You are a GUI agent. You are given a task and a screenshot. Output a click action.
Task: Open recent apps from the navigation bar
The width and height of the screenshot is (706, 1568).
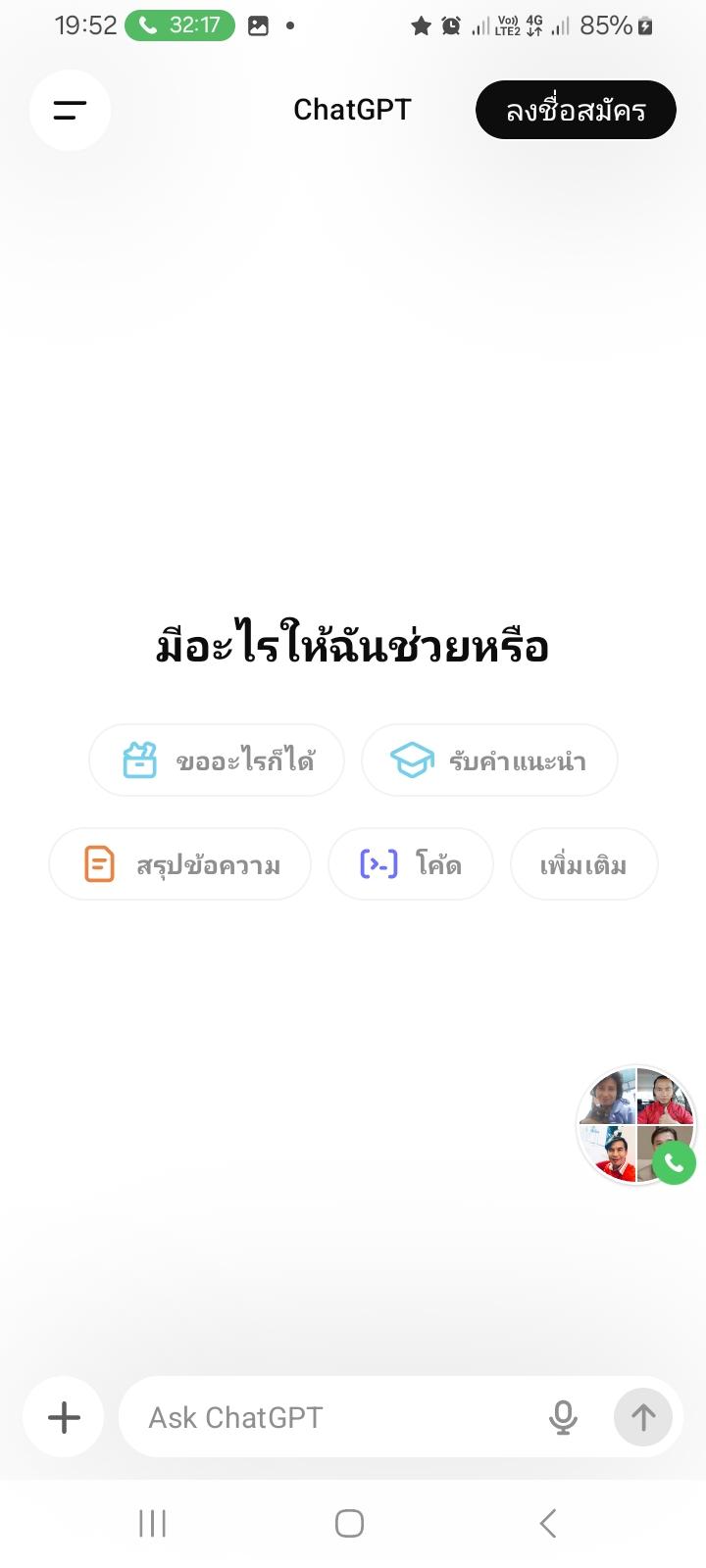click(153, 1523)
